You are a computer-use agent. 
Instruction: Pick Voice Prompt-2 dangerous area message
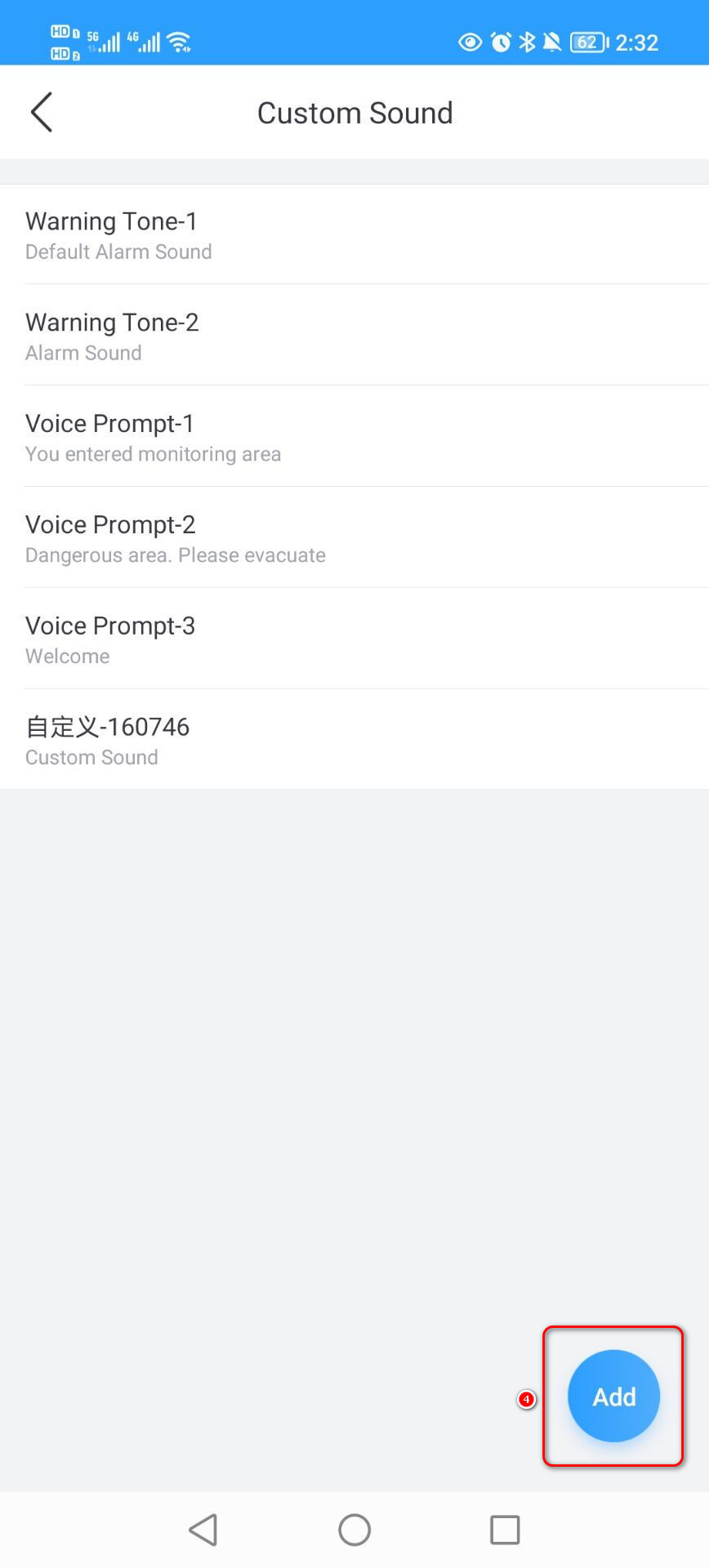pyautogui.click(x=354, y=538)
